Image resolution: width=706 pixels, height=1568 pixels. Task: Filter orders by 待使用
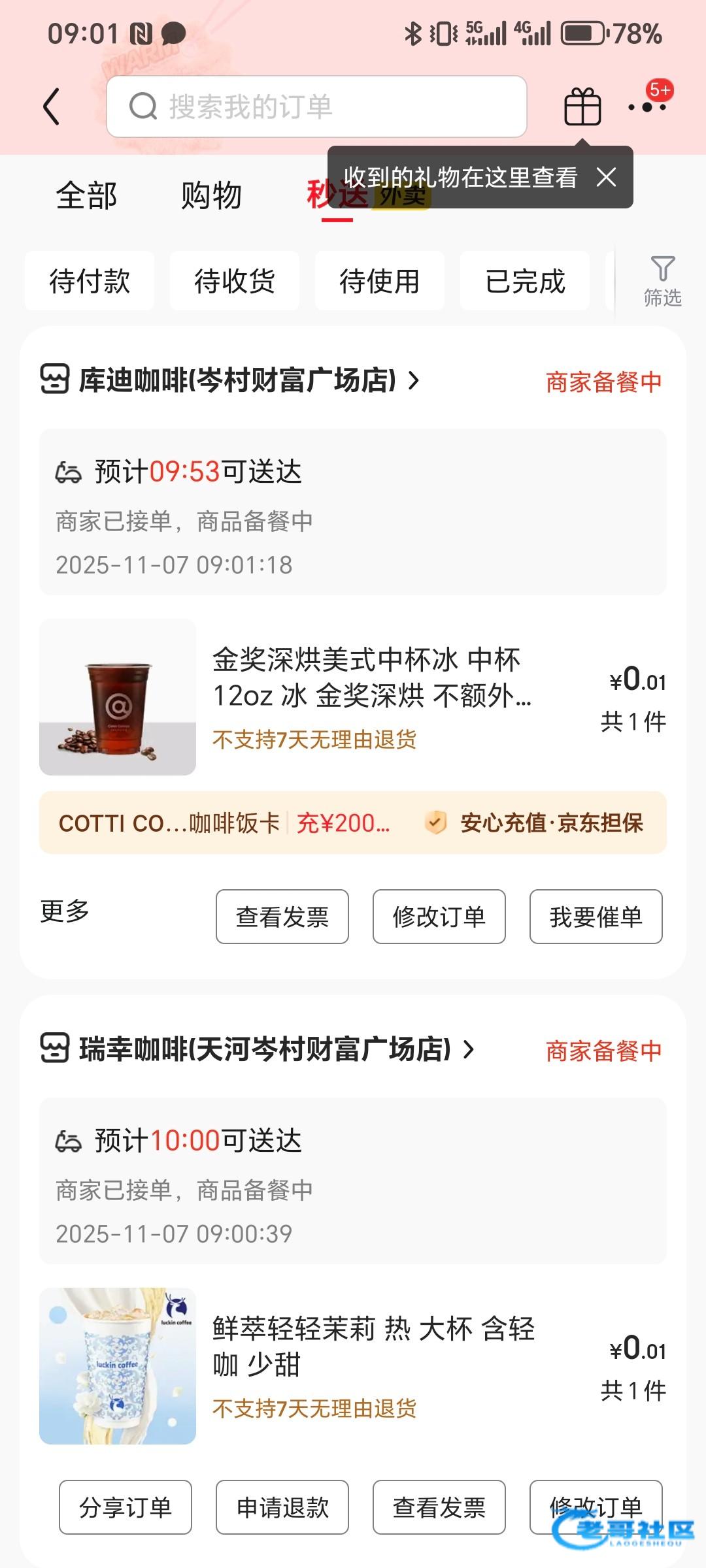(380, 281)
